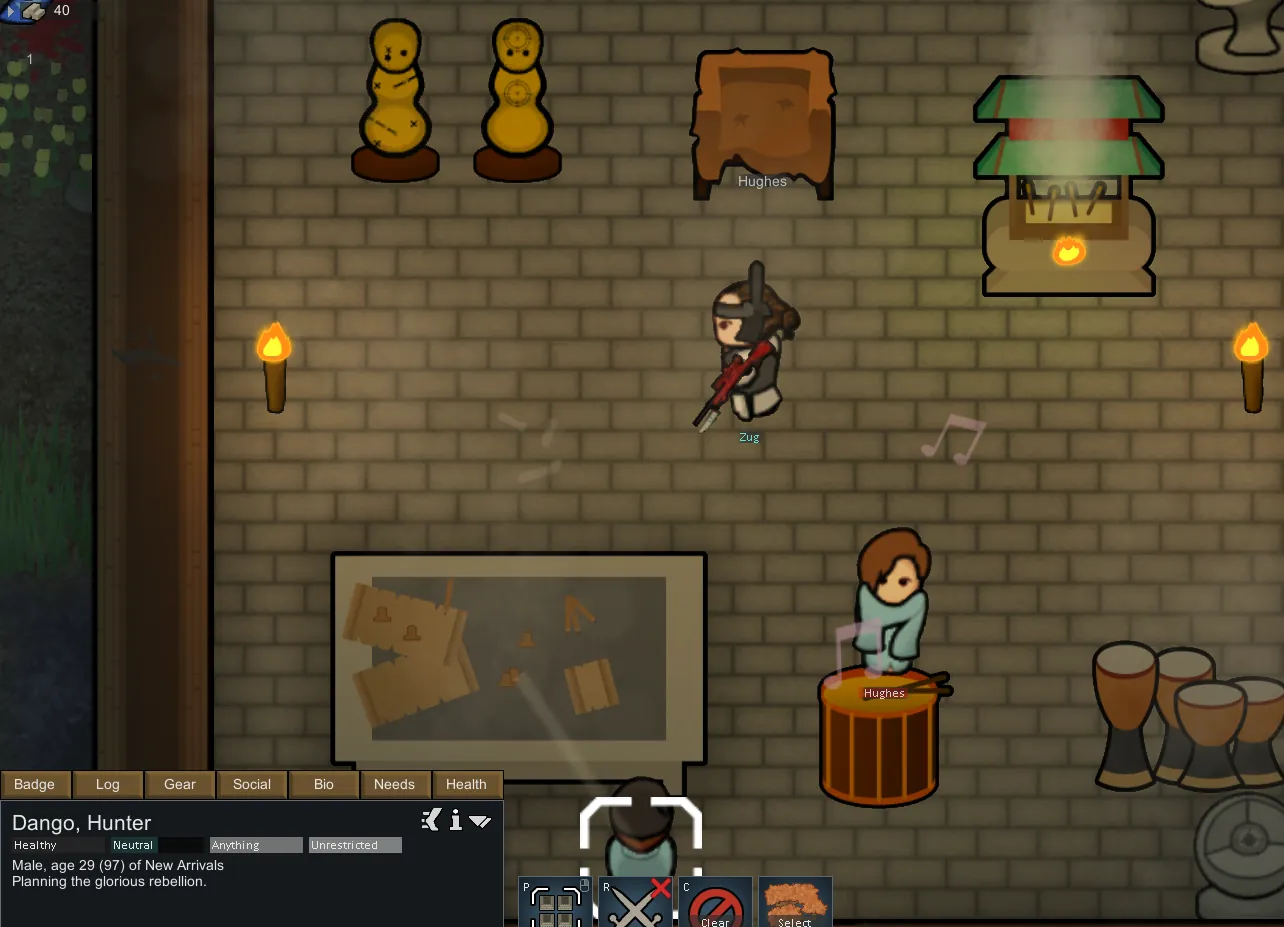The width and height of the screenshot is (1284, 927).
Task: Open the Bio tab
Action: coord(324,784)
